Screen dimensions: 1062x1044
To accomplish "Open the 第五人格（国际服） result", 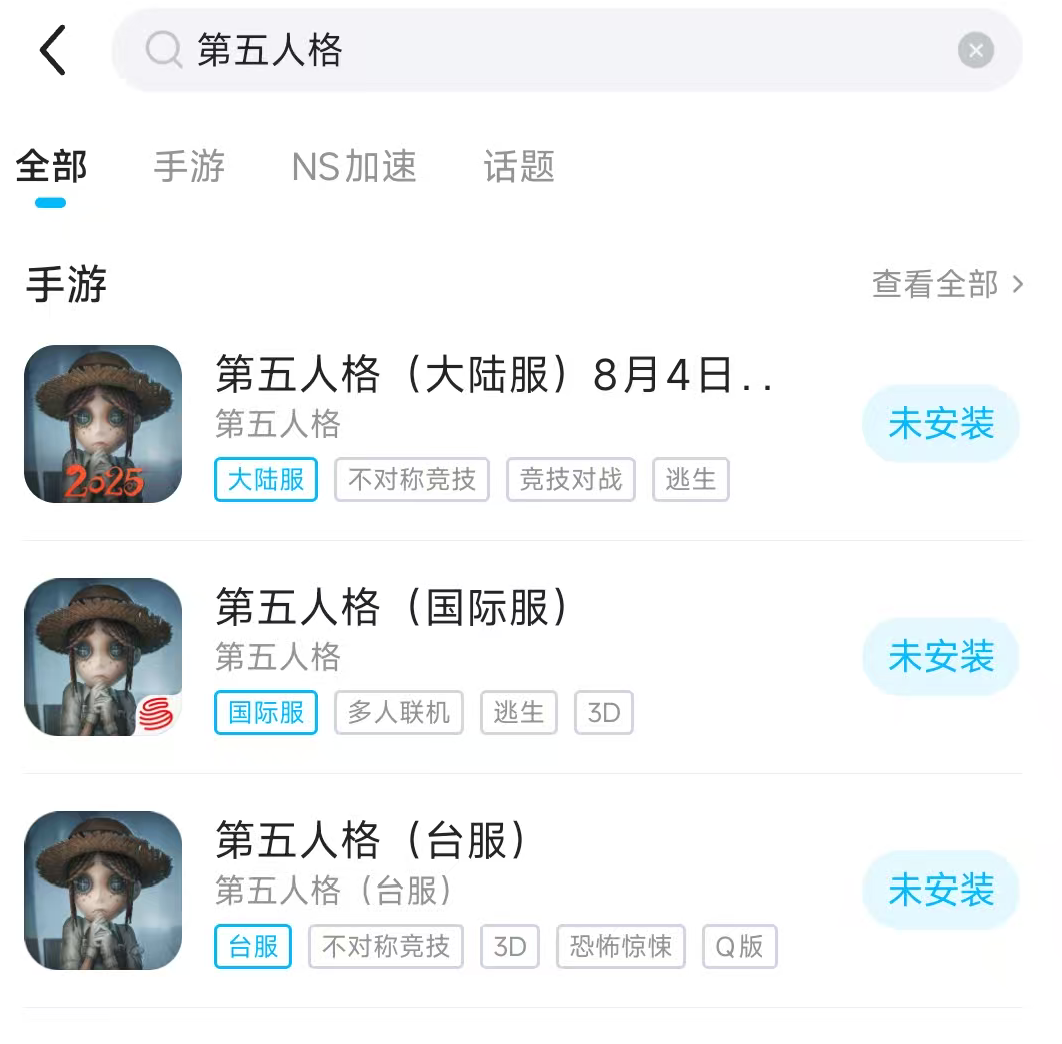I will coord(392,608).
